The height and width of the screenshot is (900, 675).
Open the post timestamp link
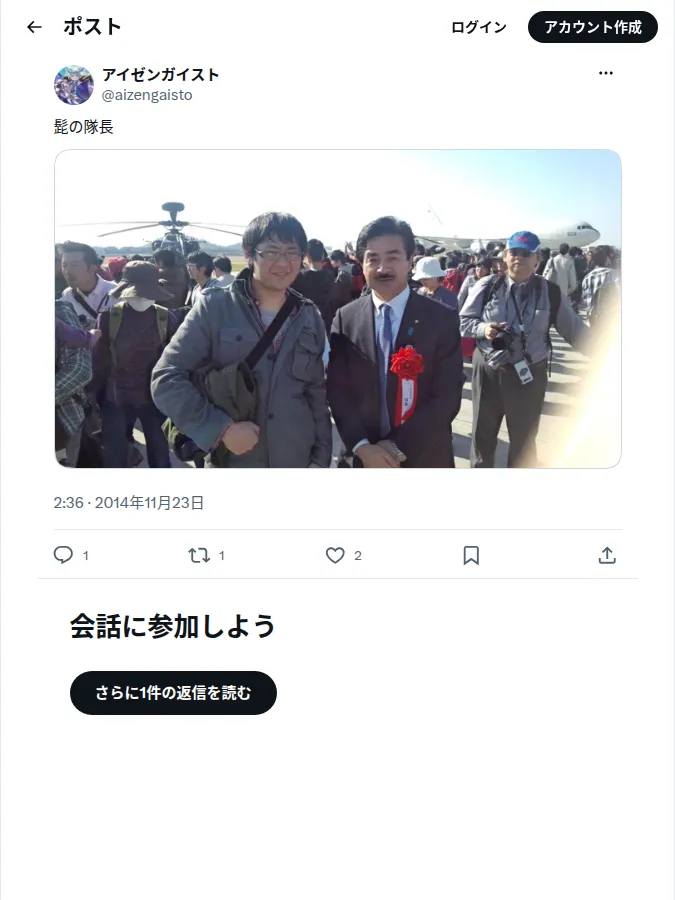(x=129, y=503)
